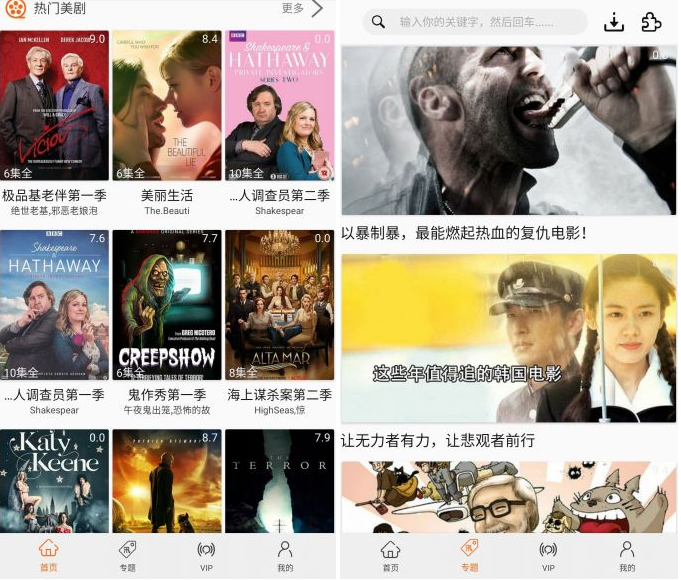Tap the orange highlighted 专题 tab
The height and width of the screenshot is (580, 681).
pyautogui.click(x=469, y=555)
